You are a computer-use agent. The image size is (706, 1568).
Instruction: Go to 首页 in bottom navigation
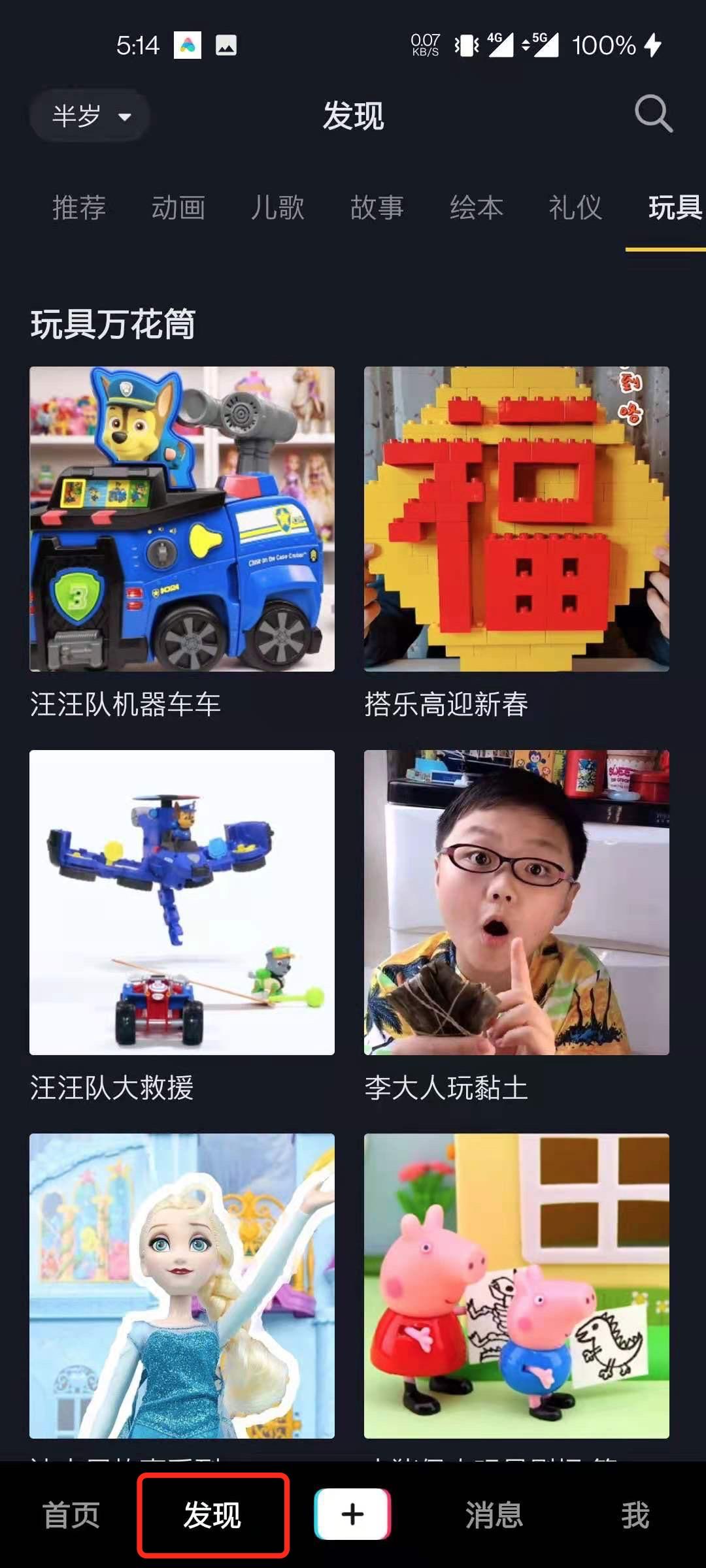[x=71, y=1515]
